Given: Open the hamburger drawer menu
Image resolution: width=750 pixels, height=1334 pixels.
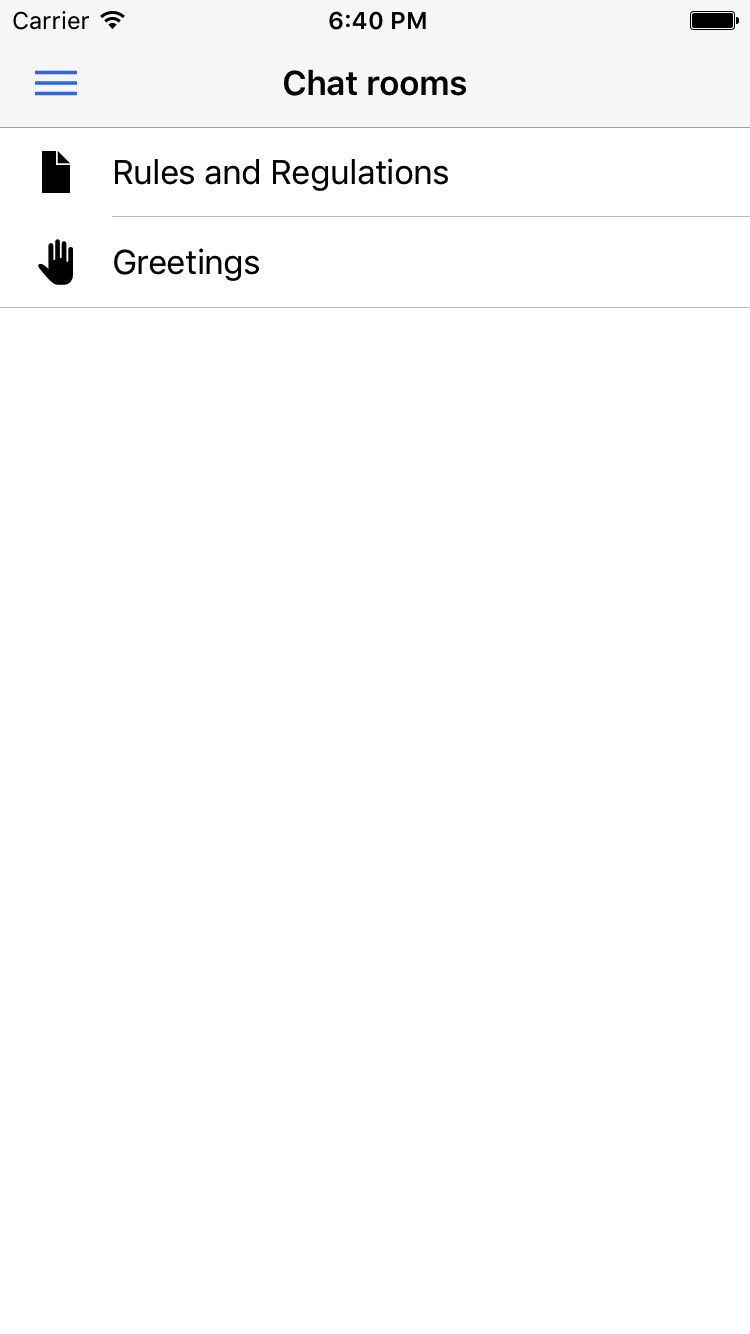Looking at the screenshot, I should (x=56, y=84).
